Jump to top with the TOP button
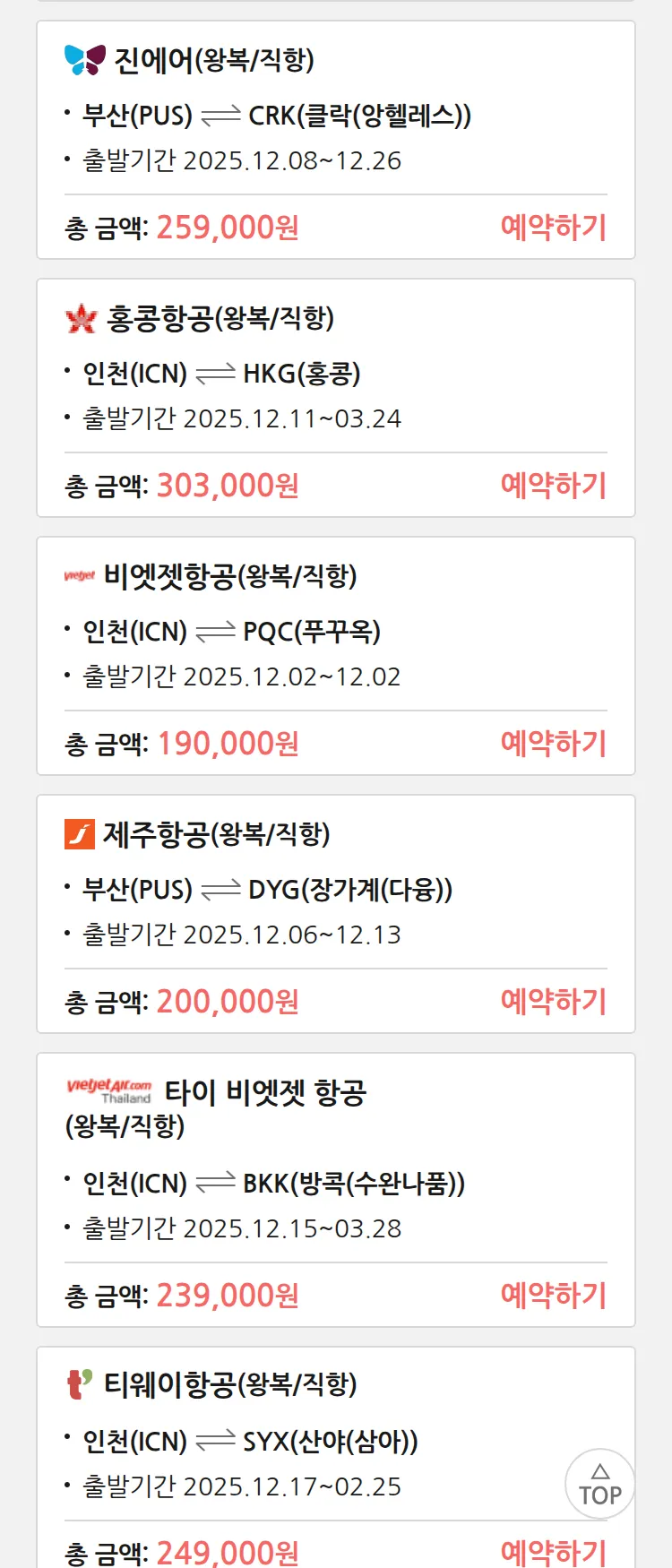The width and height of the screenshot is (672, 1568). click(599, 1484)
